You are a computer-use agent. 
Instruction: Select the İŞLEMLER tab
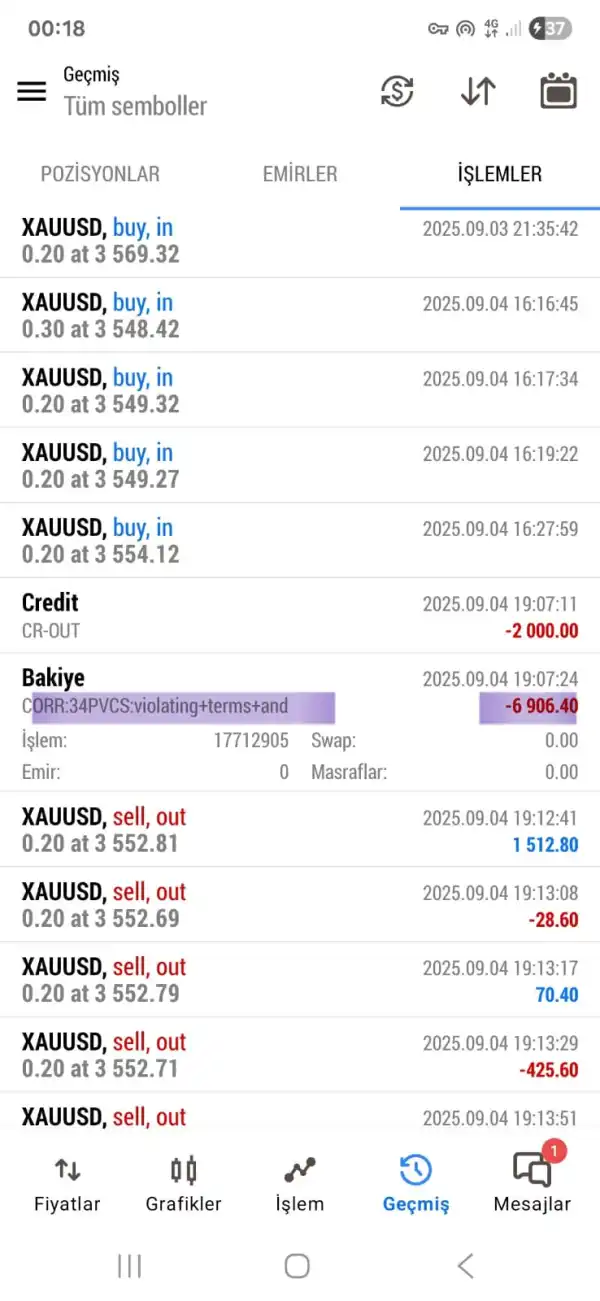499,174
